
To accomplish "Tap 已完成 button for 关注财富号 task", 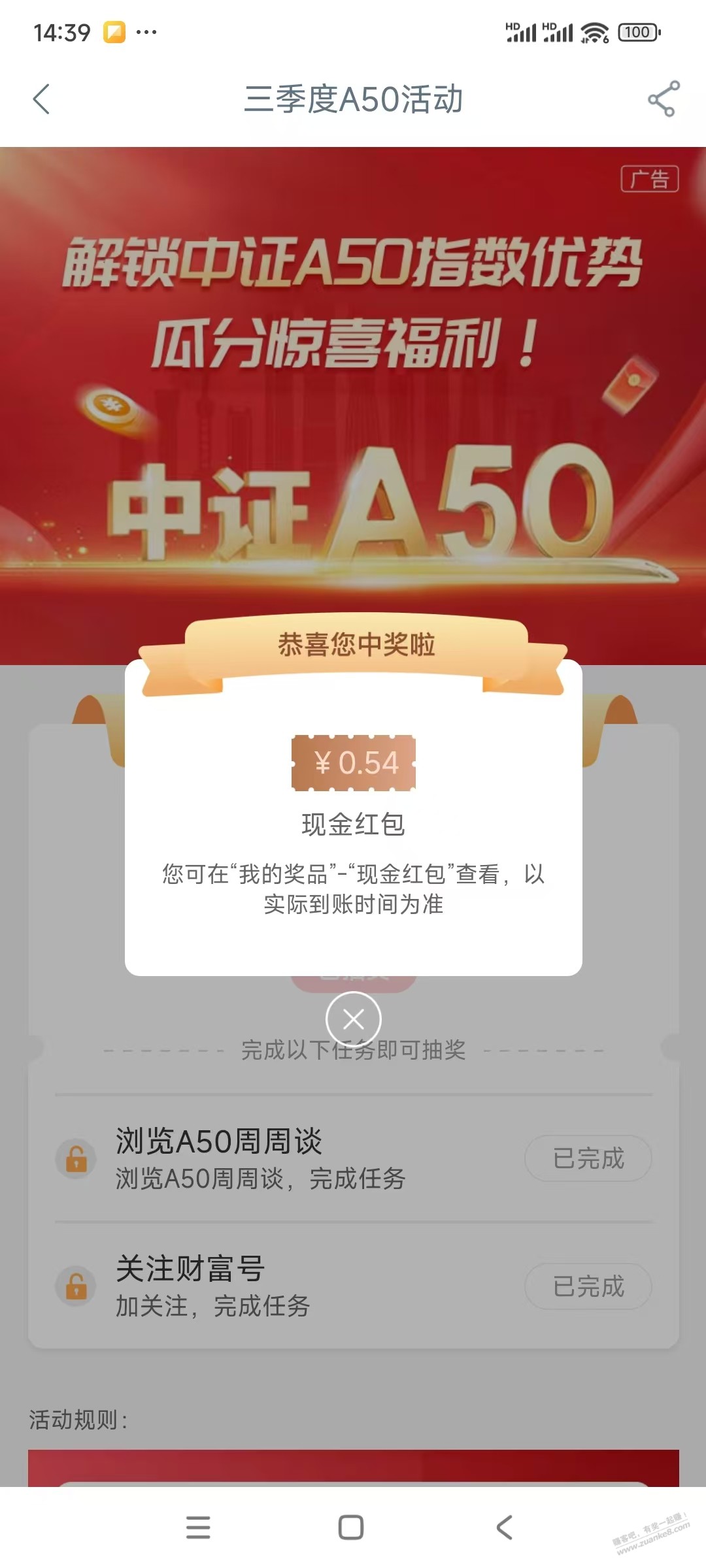I will [x=588, y=1286].
